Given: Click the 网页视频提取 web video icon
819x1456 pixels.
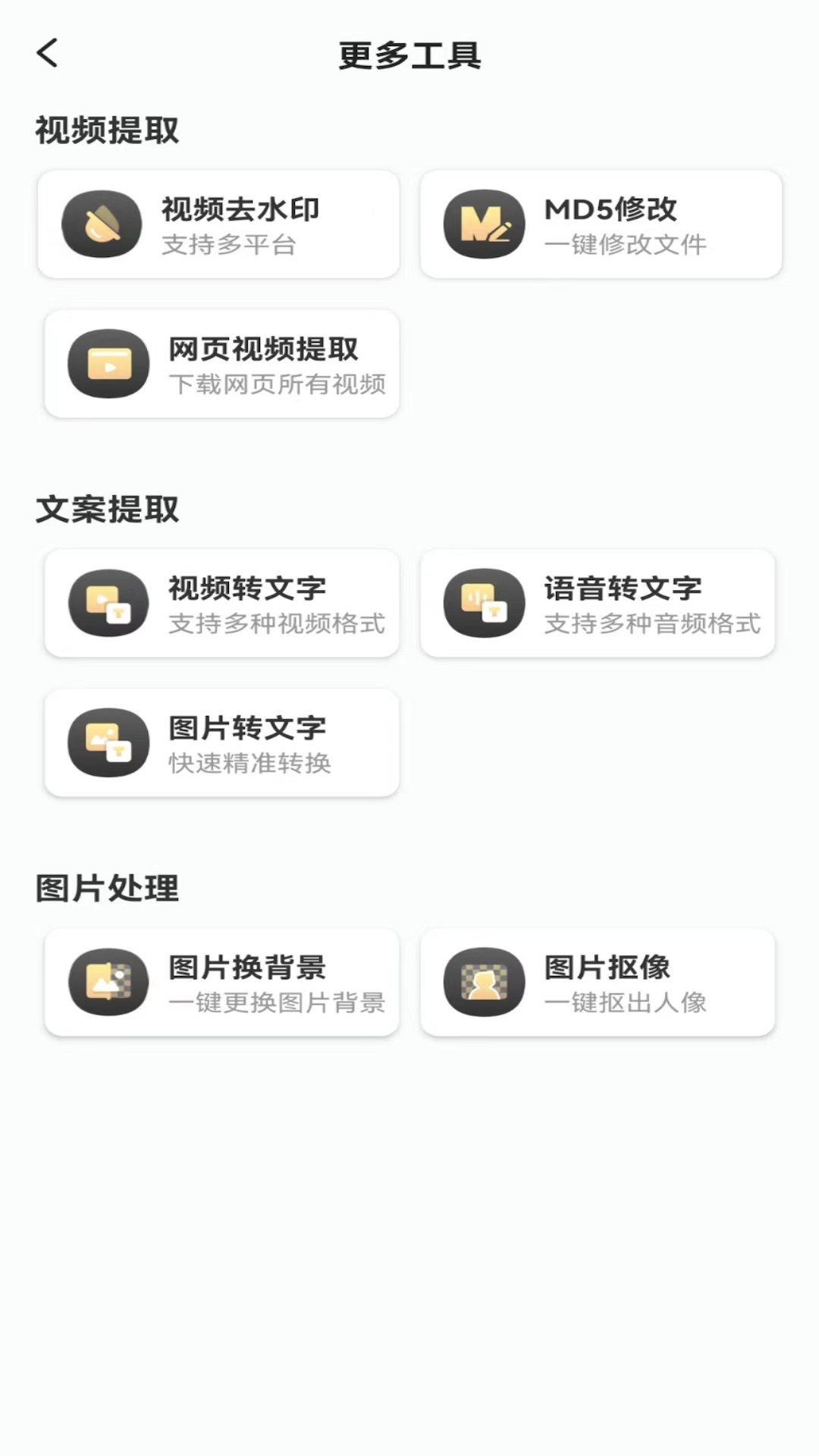Looking at the screenshot, I should [109, 364].
